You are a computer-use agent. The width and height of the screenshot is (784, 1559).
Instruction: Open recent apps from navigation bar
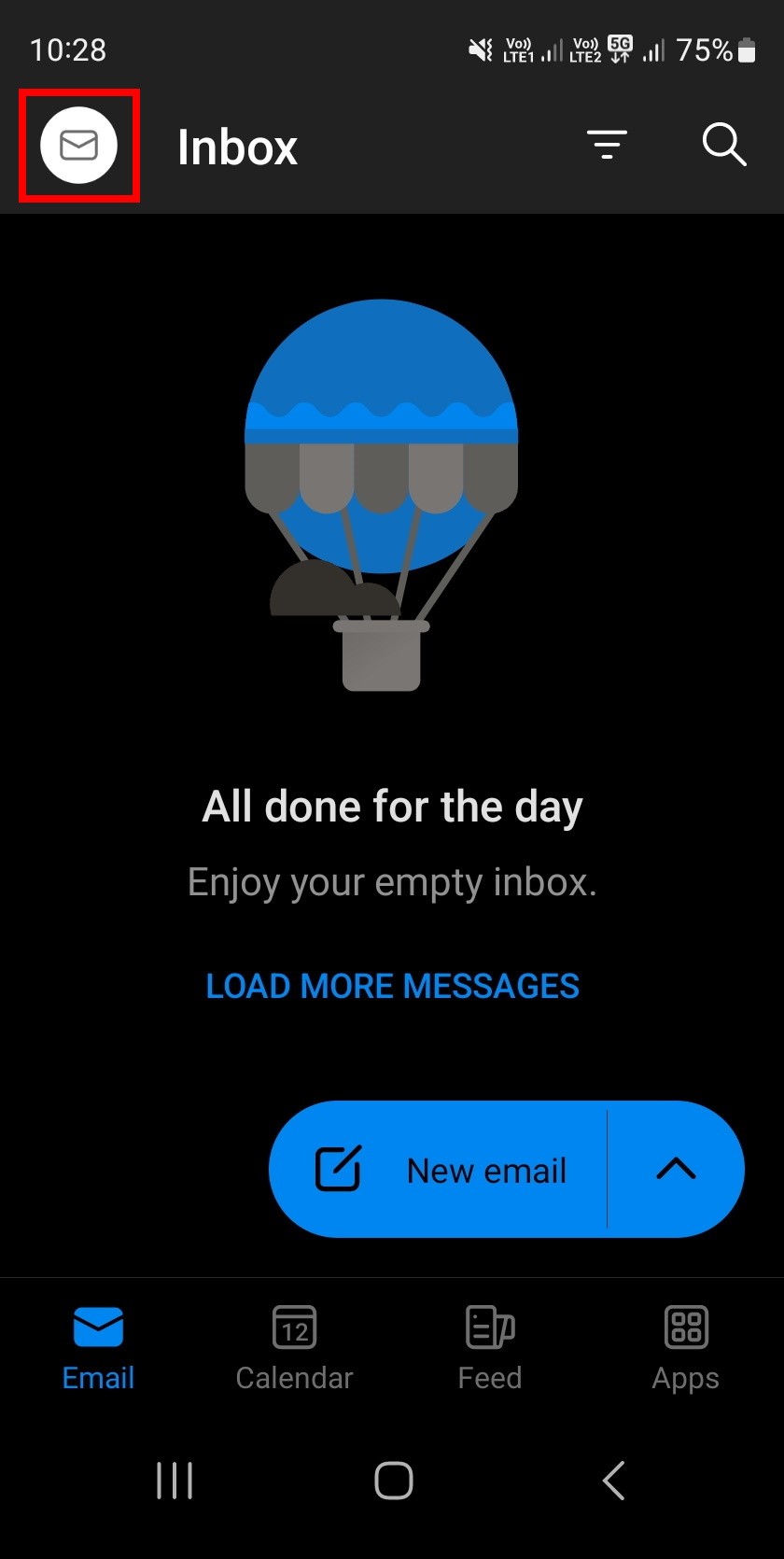pos(175,1481)
